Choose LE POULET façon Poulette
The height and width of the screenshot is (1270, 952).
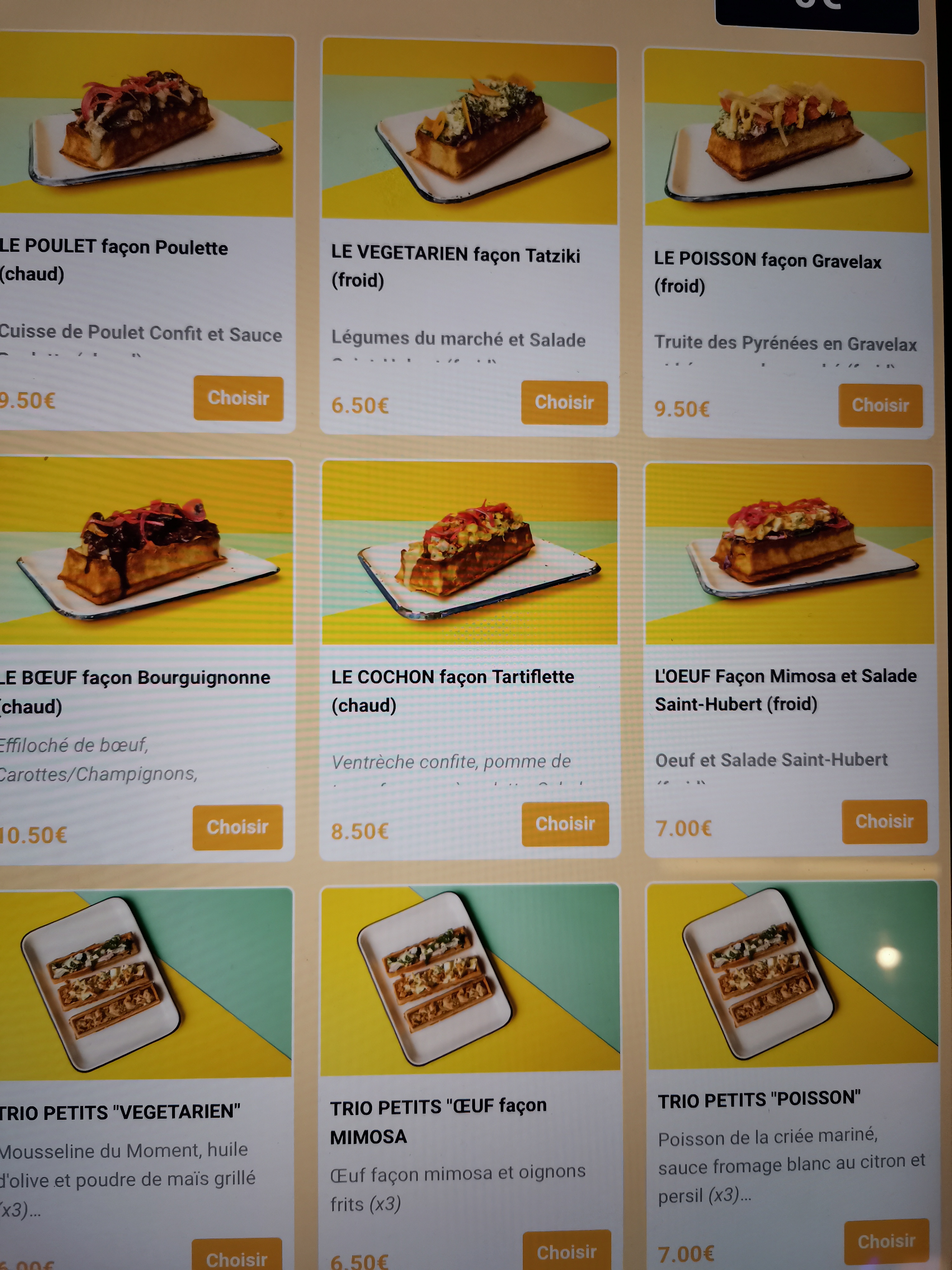click(x=238, y=398)
